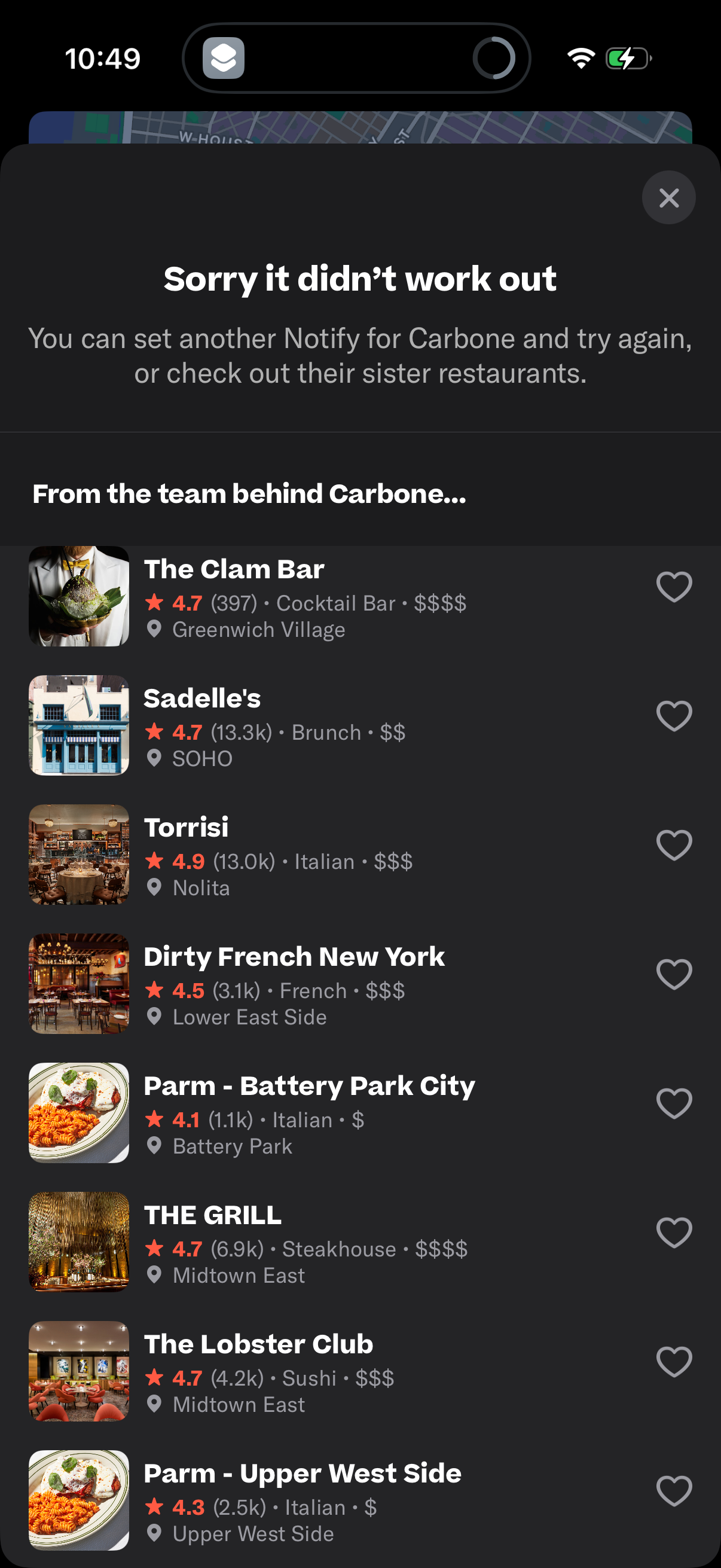721x1568 pixels.
Task: Favorite The Lobster Club
Action: (675, 1362)
